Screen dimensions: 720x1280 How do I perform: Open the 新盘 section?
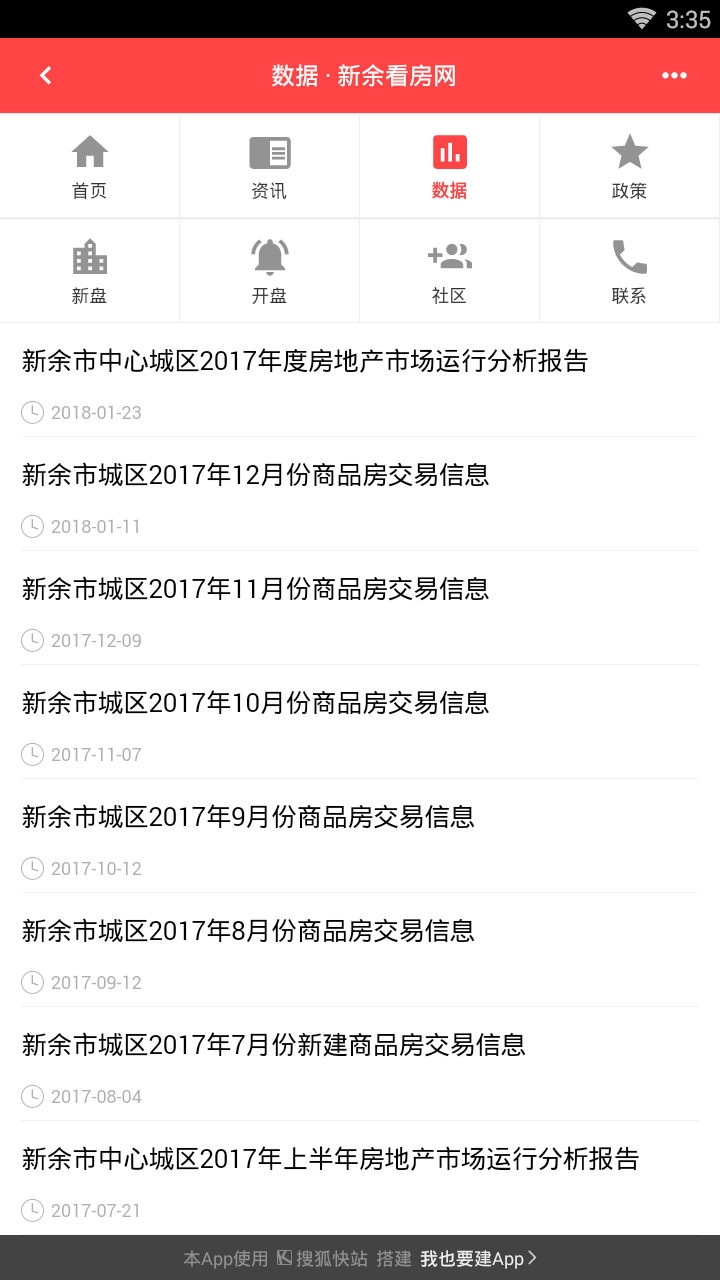90,271
